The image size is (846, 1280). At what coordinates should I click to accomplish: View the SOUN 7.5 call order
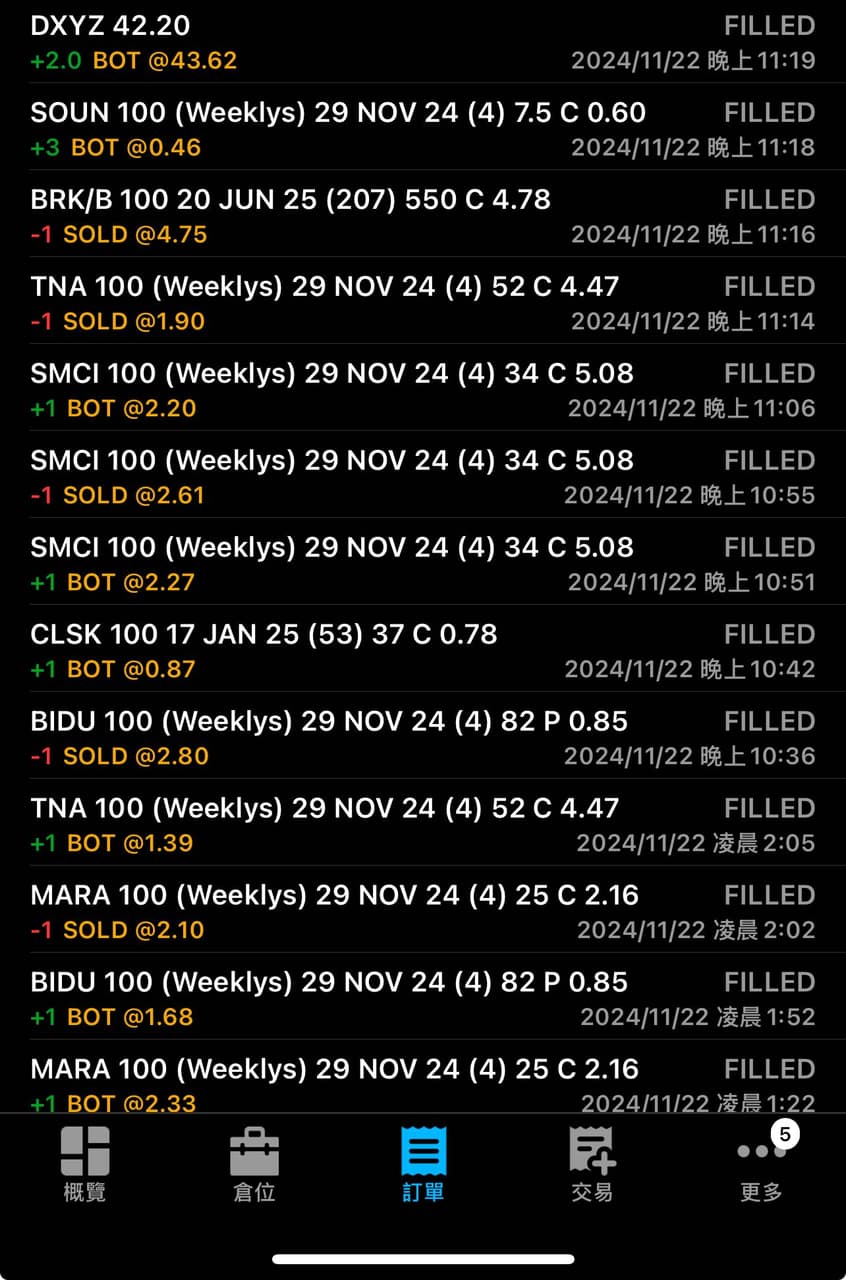tap(423, 129)
